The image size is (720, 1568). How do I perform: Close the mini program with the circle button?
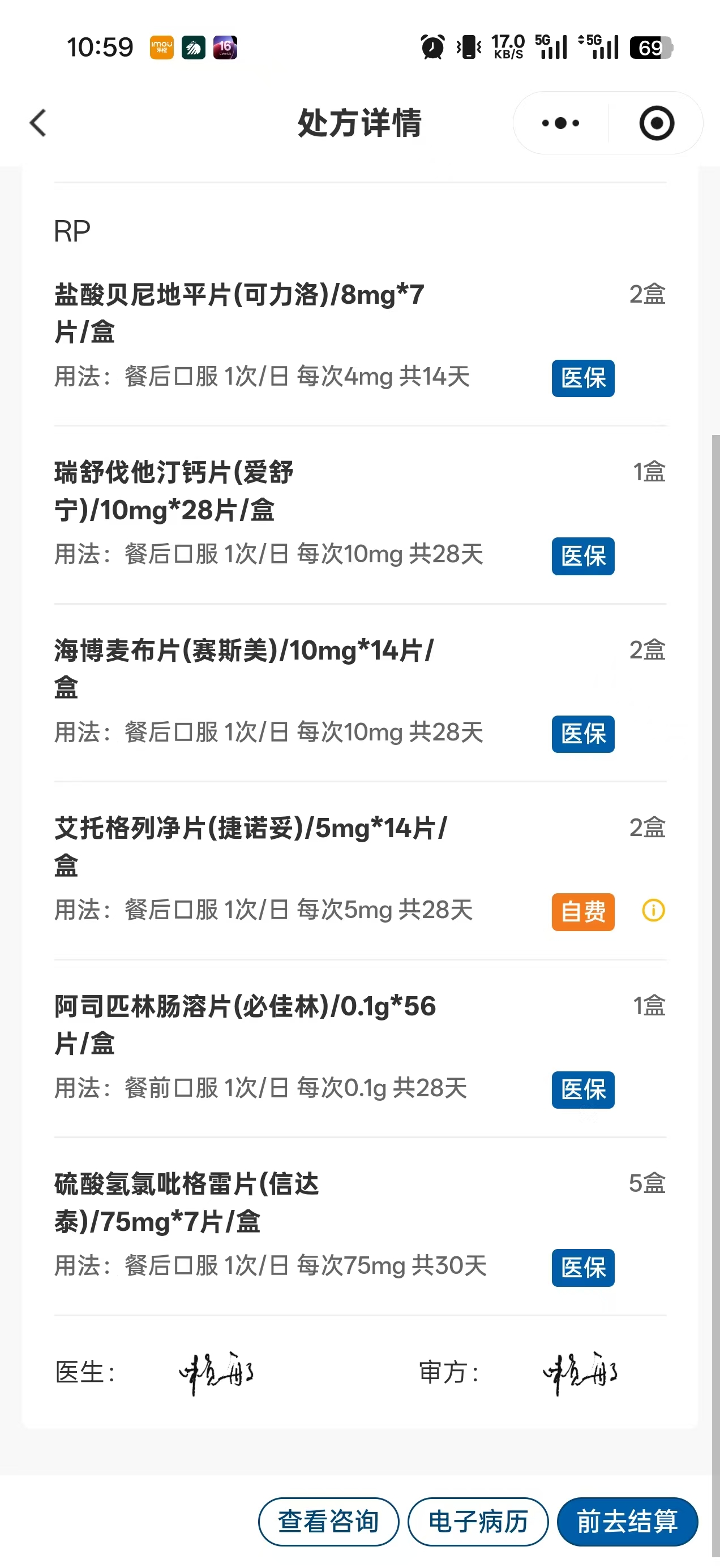click(x=656, y=123)
